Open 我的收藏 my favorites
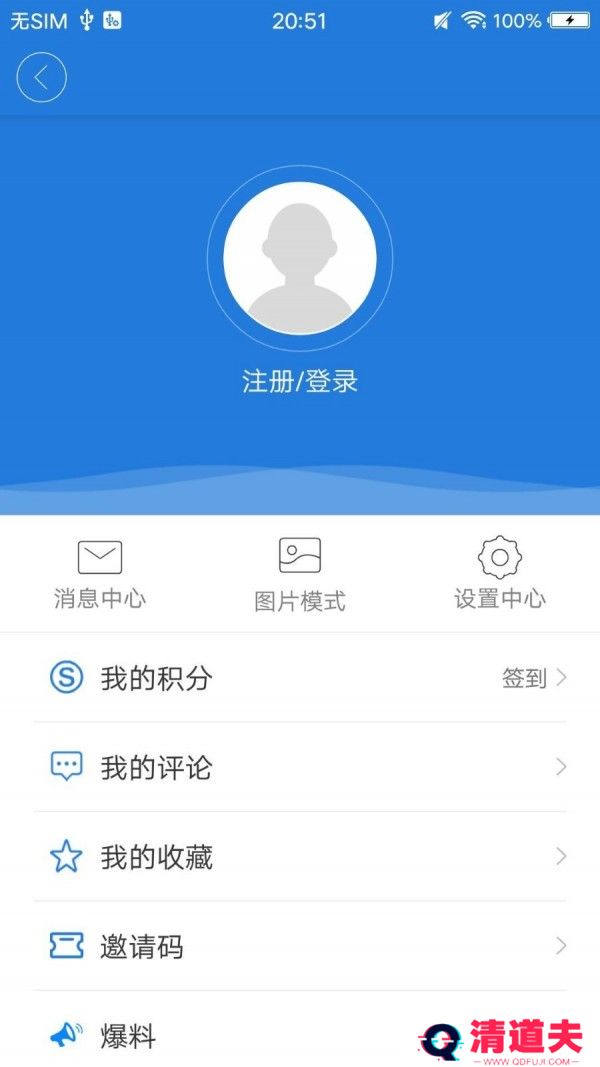The height and width of the screenshot is (1067, 600). tap(300, 856)
